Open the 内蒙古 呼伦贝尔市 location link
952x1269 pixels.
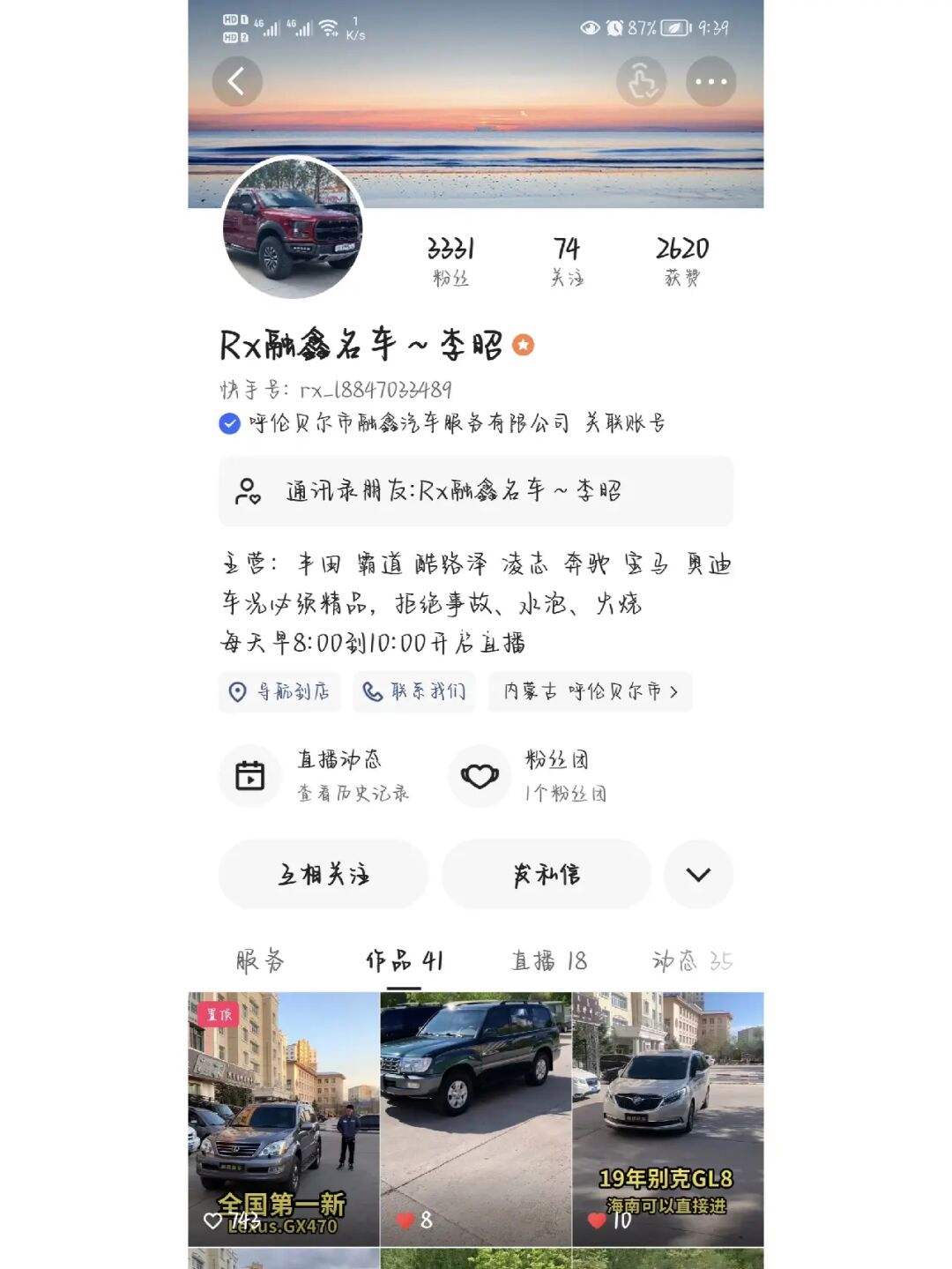click(590, 692)
